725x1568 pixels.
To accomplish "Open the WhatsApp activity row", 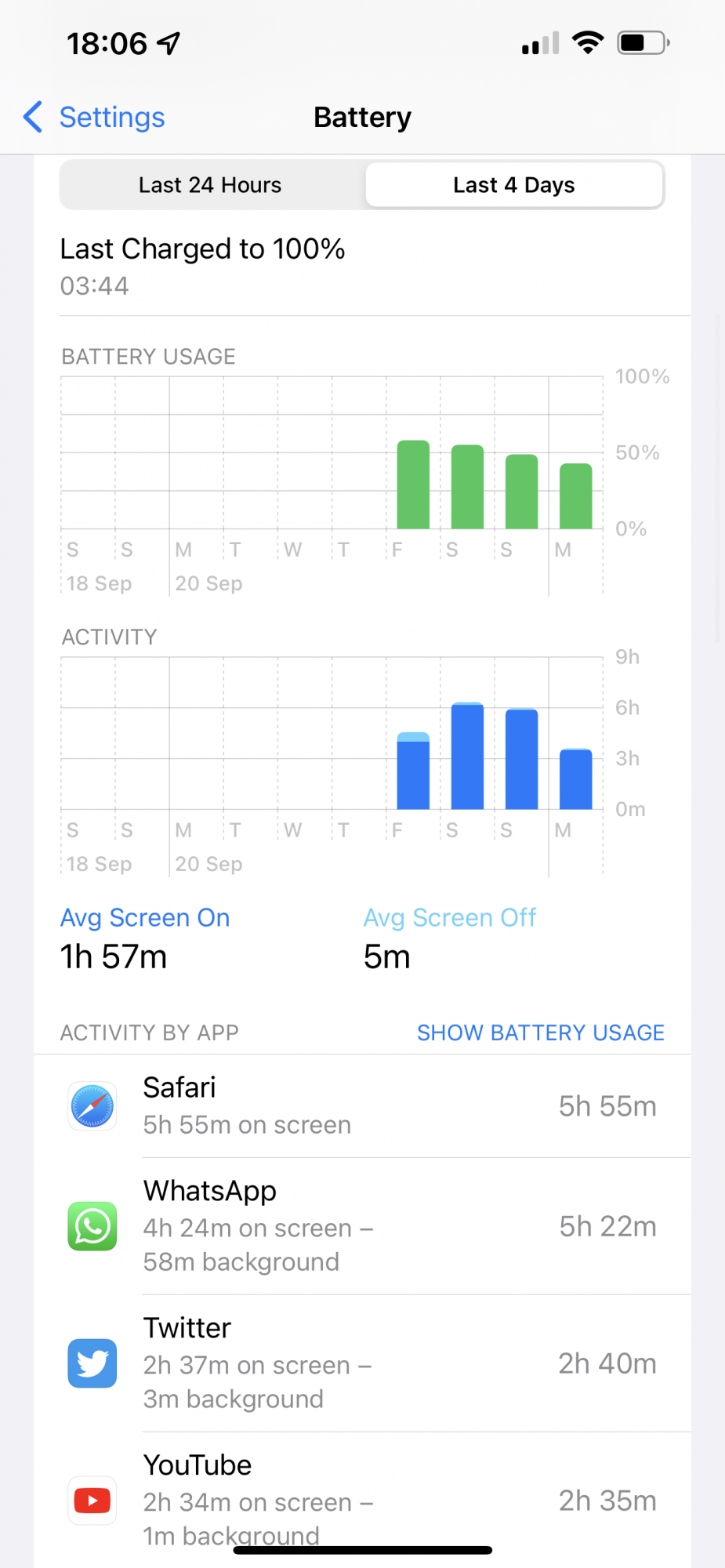I will click(362, 1226).
